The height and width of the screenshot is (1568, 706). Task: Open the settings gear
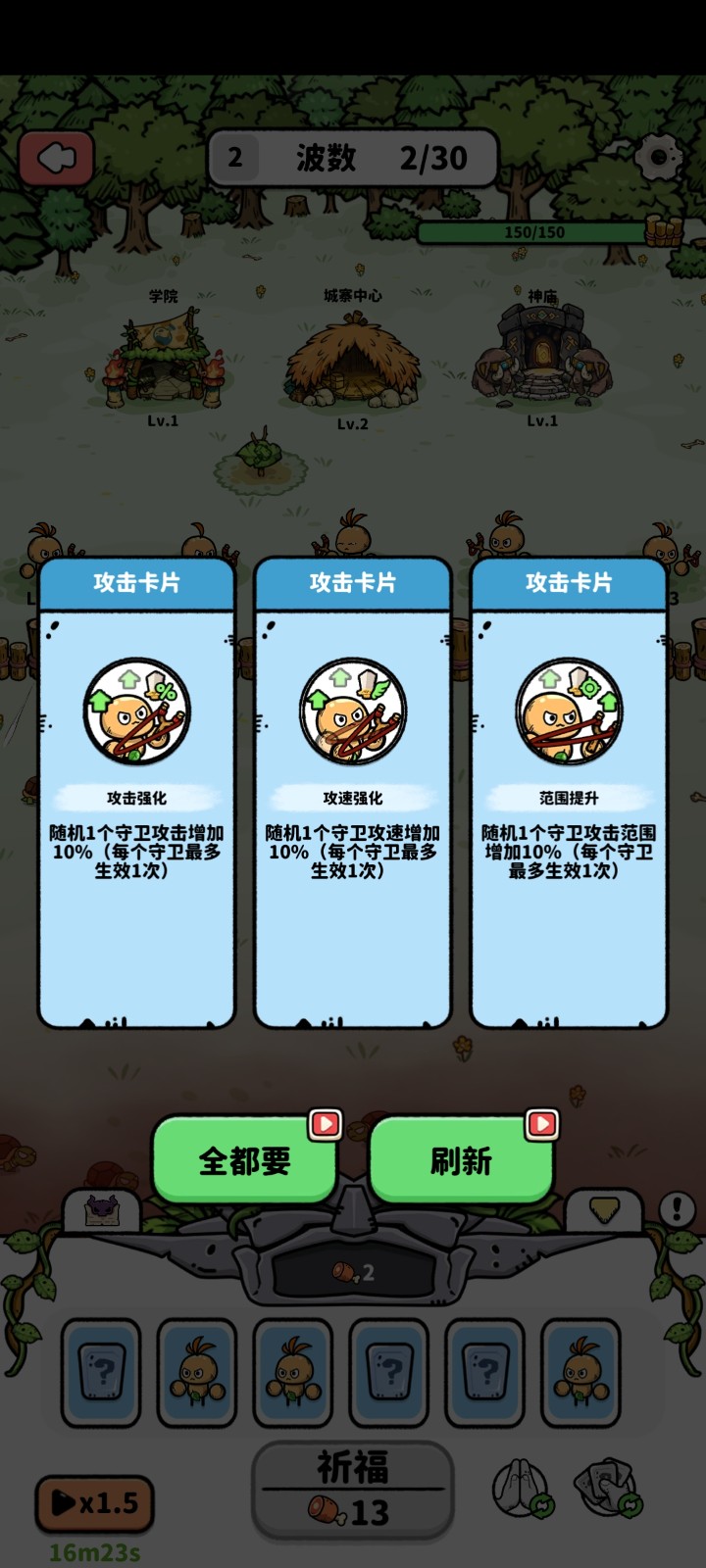point(658,157)
